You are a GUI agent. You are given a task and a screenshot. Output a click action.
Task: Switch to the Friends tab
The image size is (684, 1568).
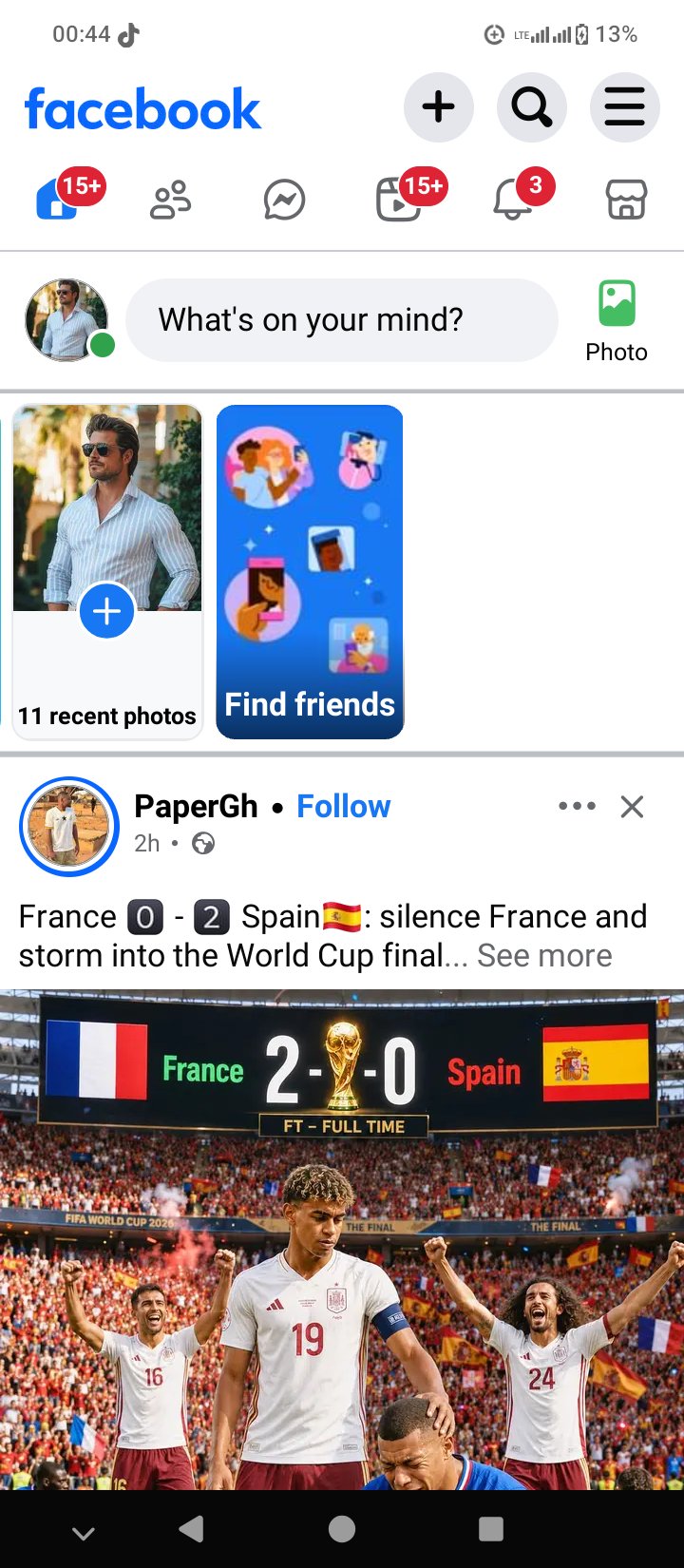point(171,201)
